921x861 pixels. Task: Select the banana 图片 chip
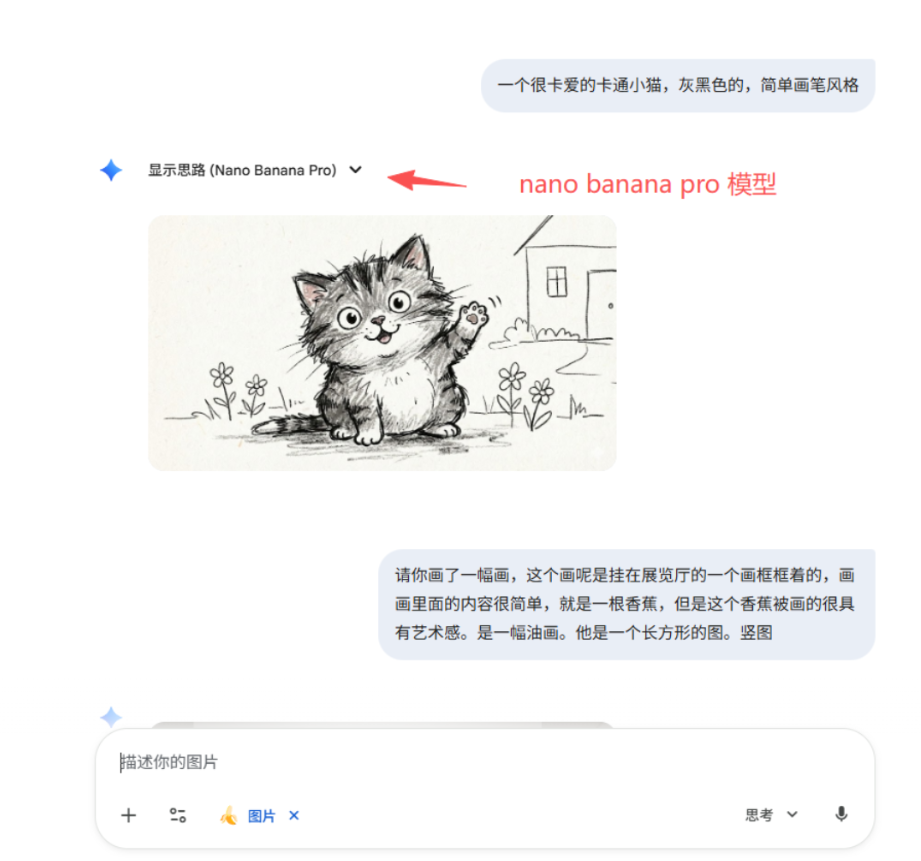[x=250, y=816]
